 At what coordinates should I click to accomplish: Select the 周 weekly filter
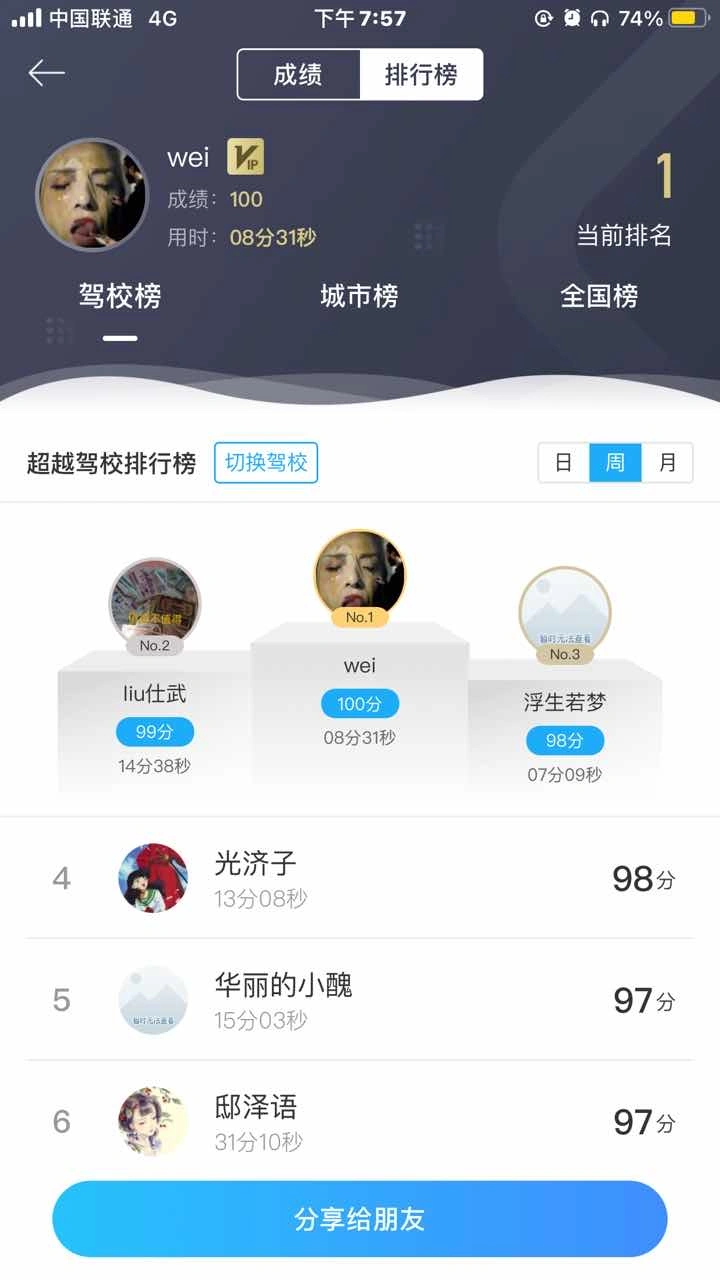click(615, 463)
